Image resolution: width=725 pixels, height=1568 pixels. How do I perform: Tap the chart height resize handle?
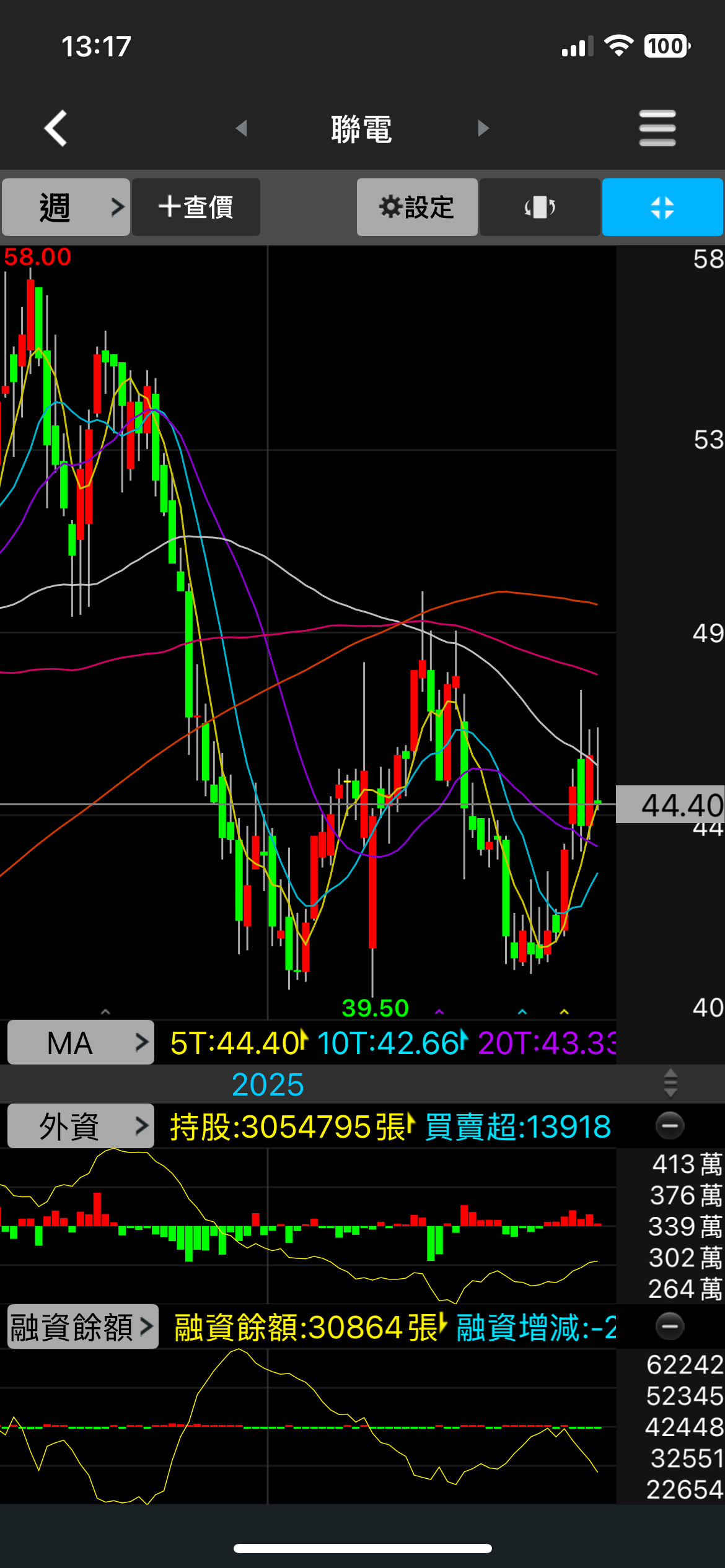tap(670, 1083)
